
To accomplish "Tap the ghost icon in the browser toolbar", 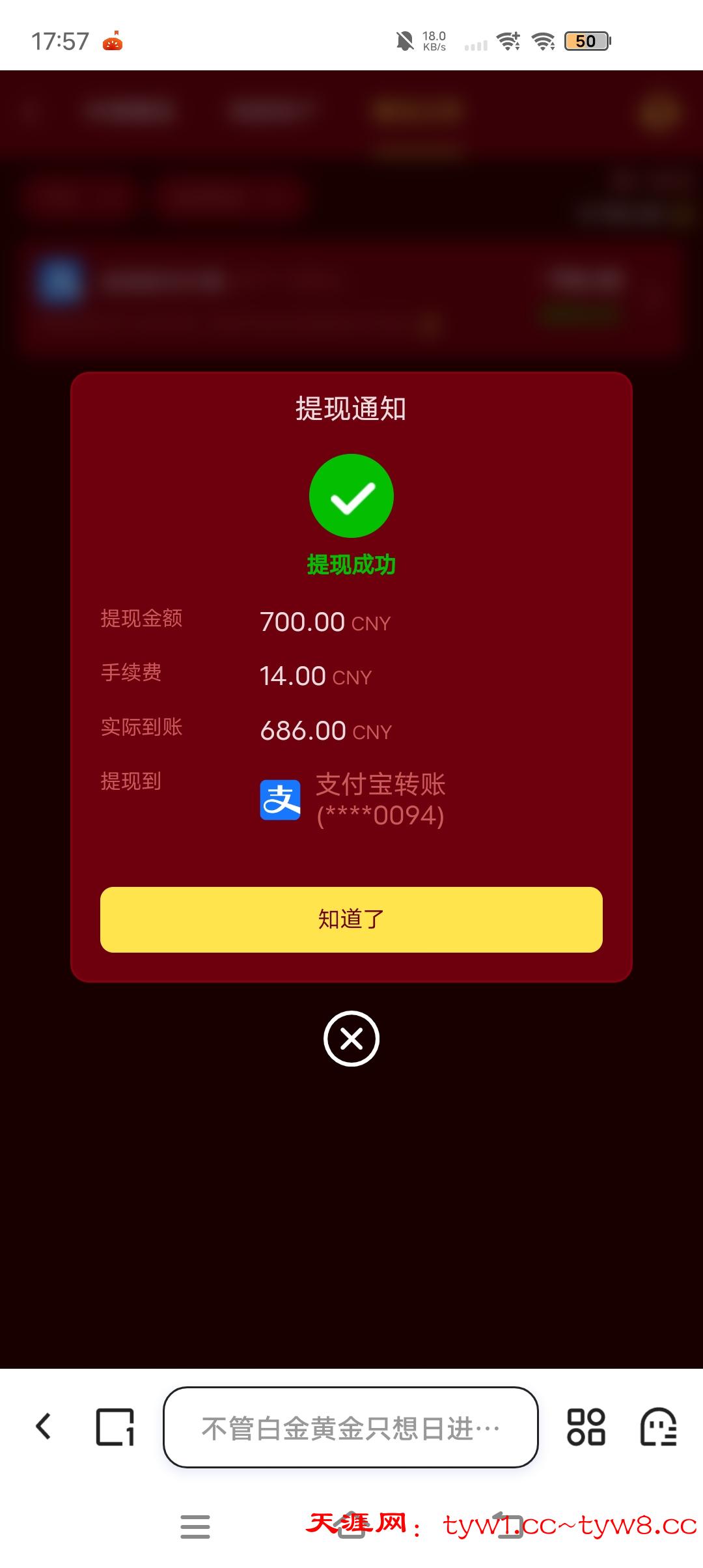I will coord(658,1427).
